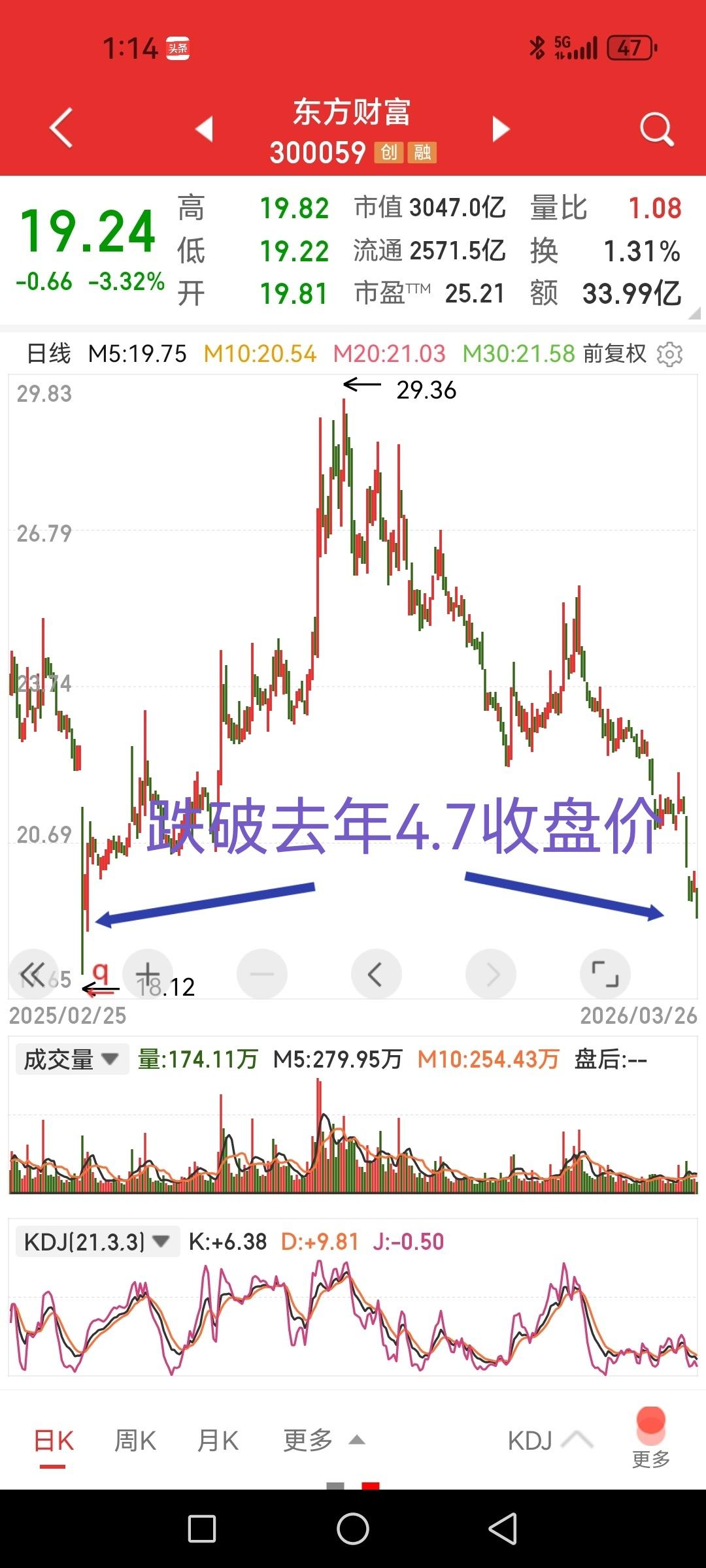Tap the back arrow to exit stock page
This screenshot has width=706, height=1568.
pos(59,128)
